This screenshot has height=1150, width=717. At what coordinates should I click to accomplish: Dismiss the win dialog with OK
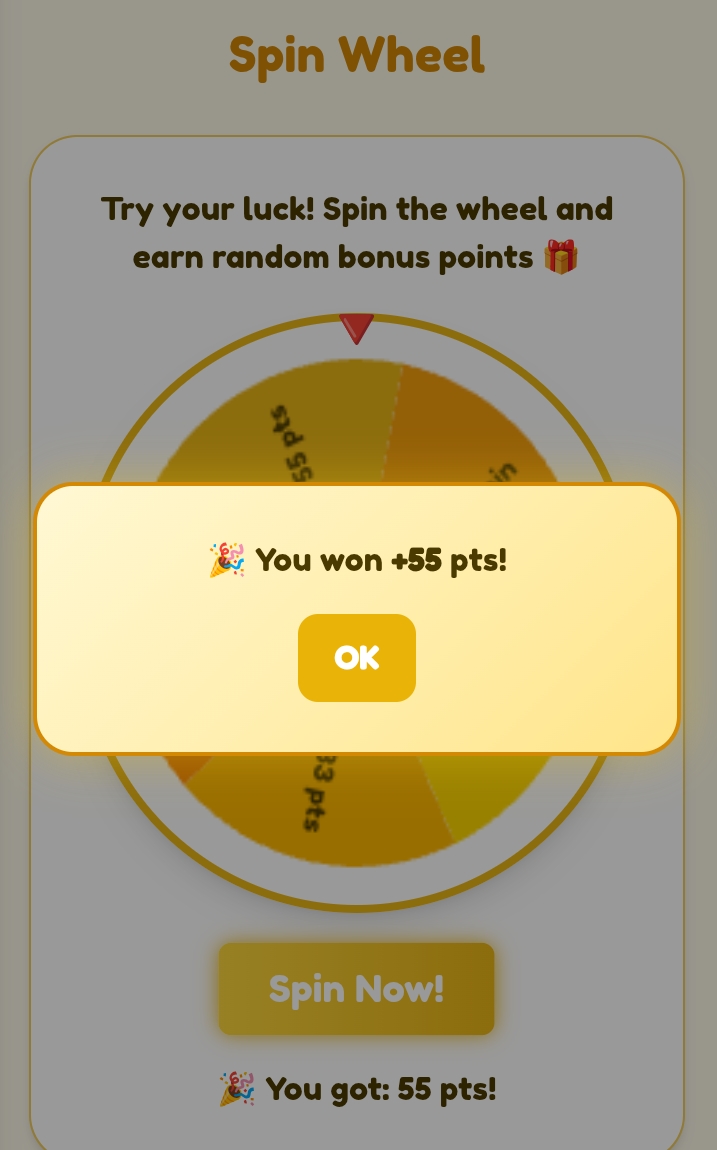pyautogui.click(x=356, y=657)
